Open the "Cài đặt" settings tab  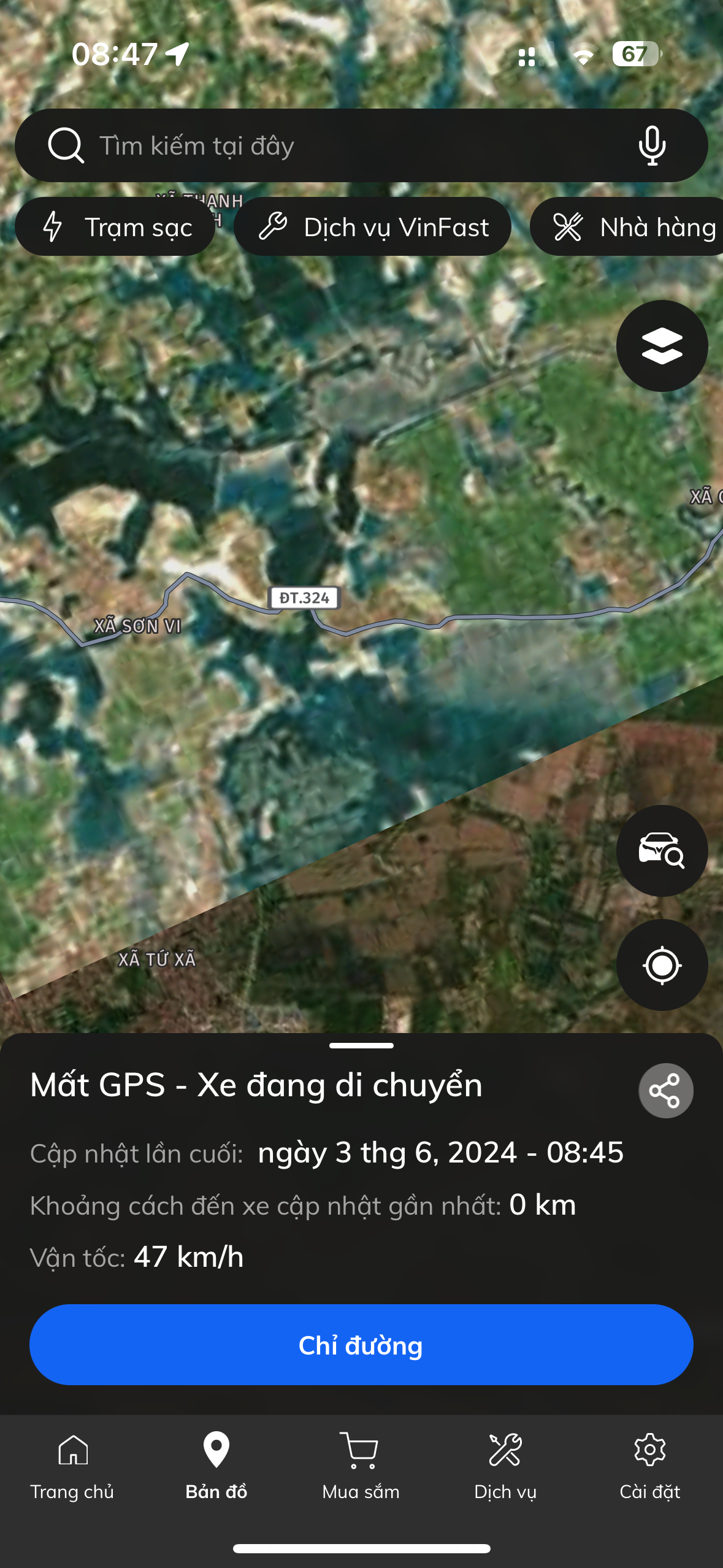point(650,1466)
